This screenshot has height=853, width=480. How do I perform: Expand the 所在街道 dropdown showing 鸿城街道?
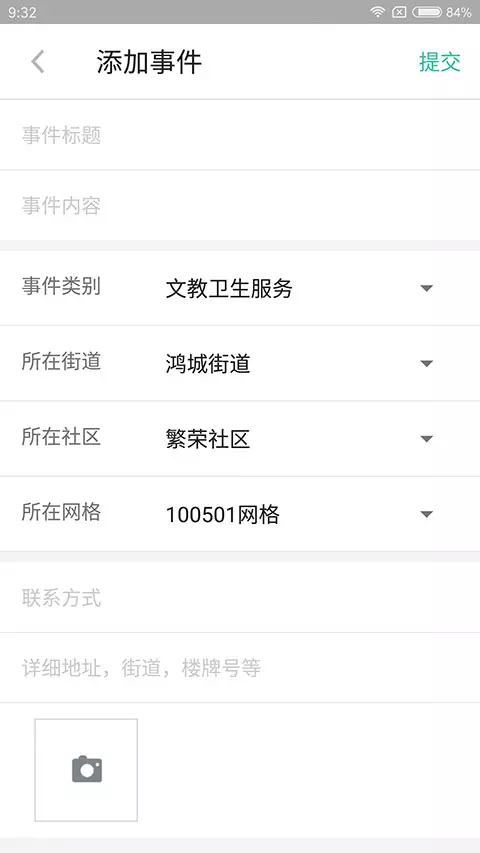[x=299, y=363]
